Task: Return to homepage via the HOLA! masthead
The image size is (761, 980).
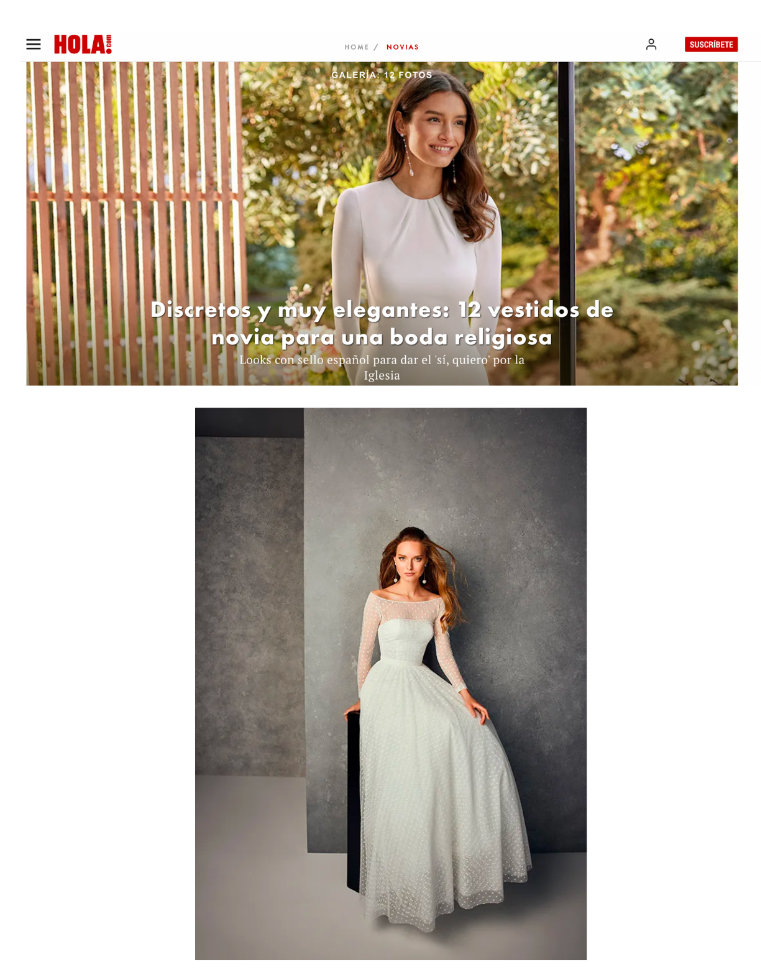Action: 83,43
